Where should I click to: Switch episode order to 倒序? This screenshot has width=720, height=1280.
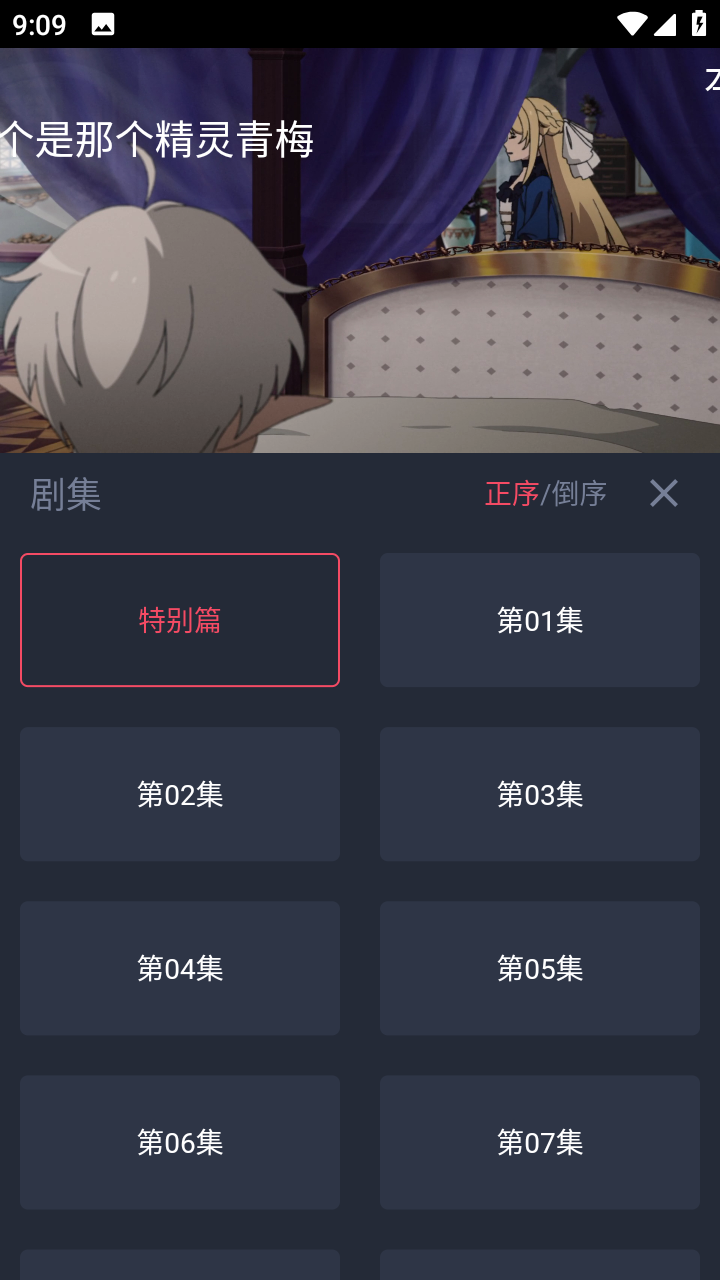click(x=580, y=493)
